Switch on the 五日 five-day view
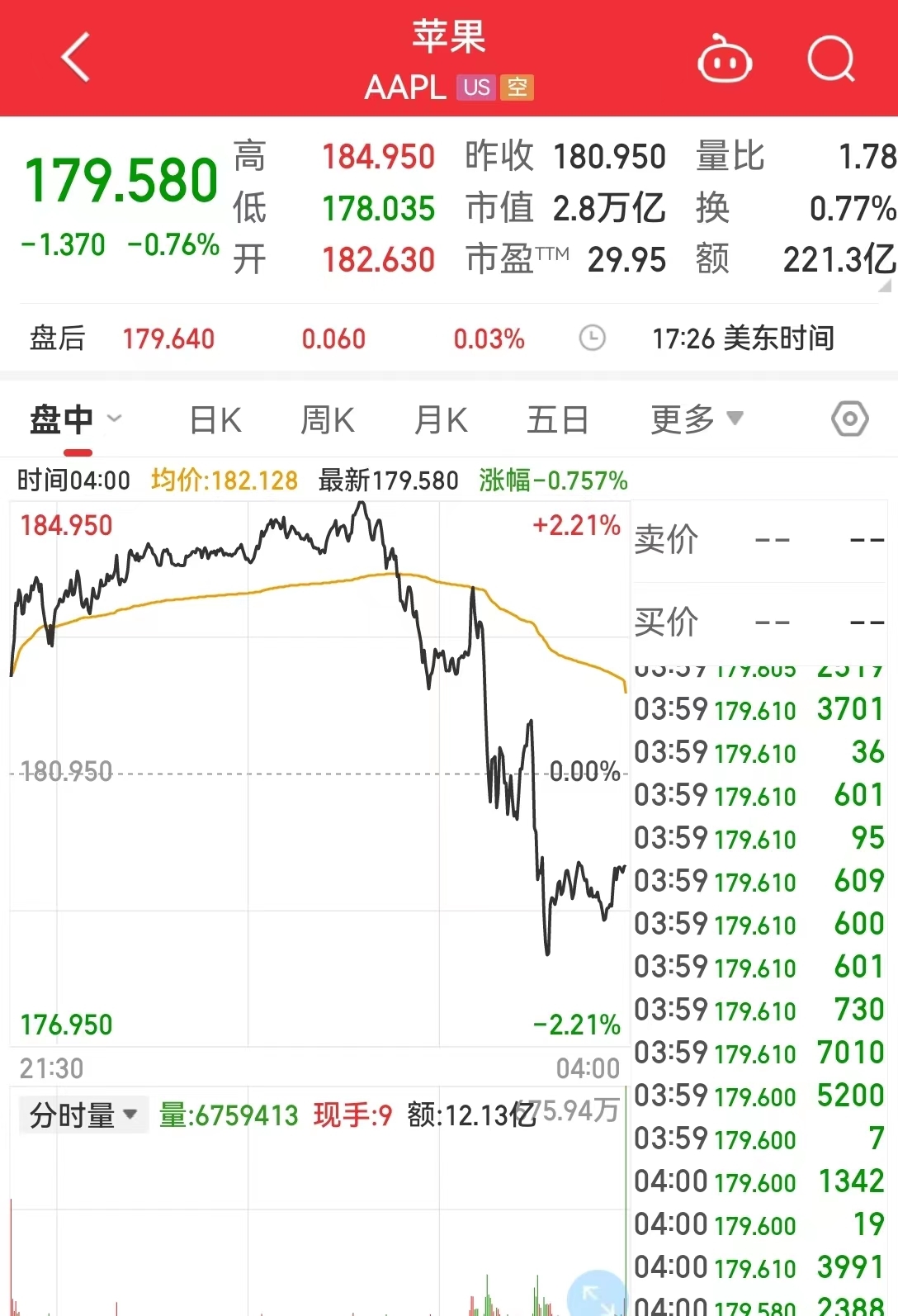The height and width of the screenshot is (1316, 898). [558, 419]
